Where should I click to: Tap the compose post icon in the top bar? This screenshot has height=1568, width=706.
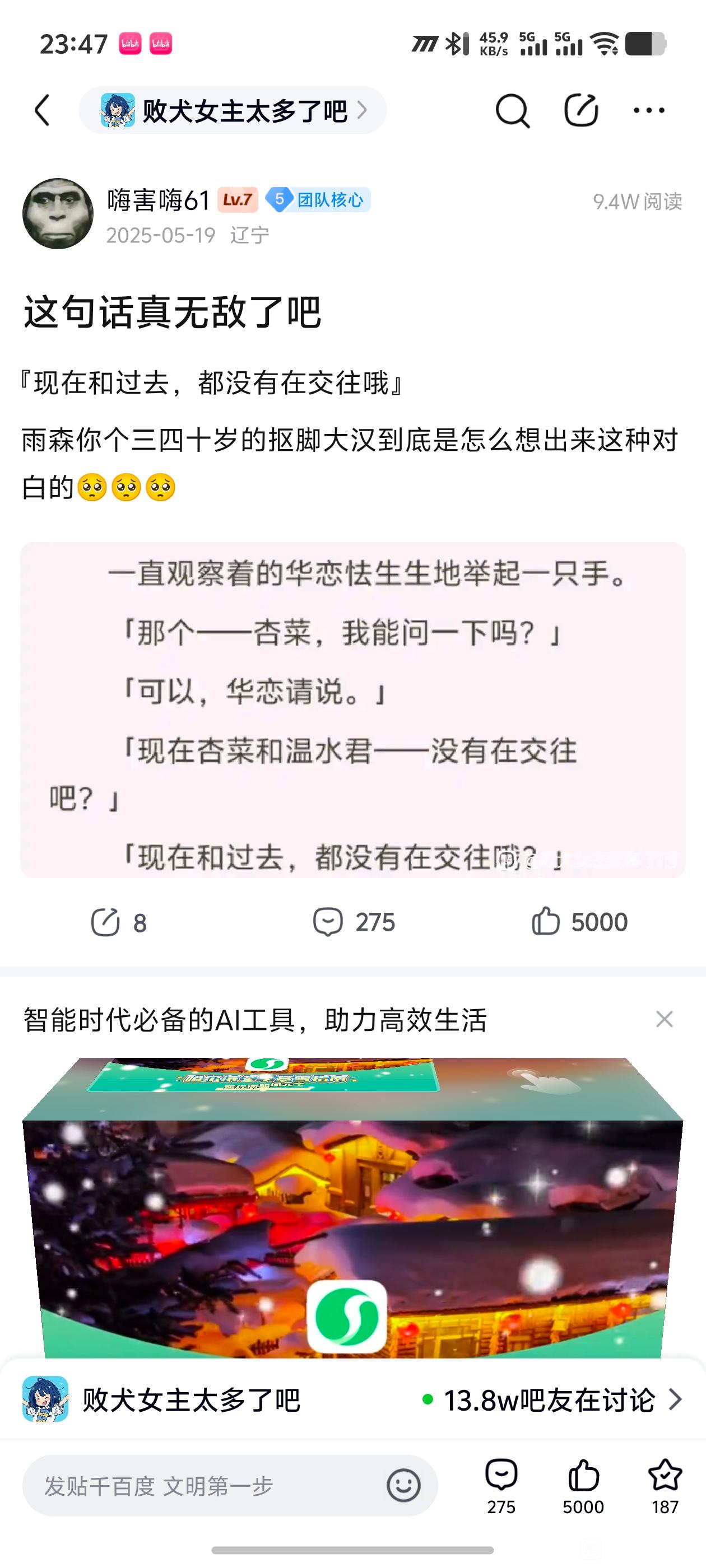580,110
